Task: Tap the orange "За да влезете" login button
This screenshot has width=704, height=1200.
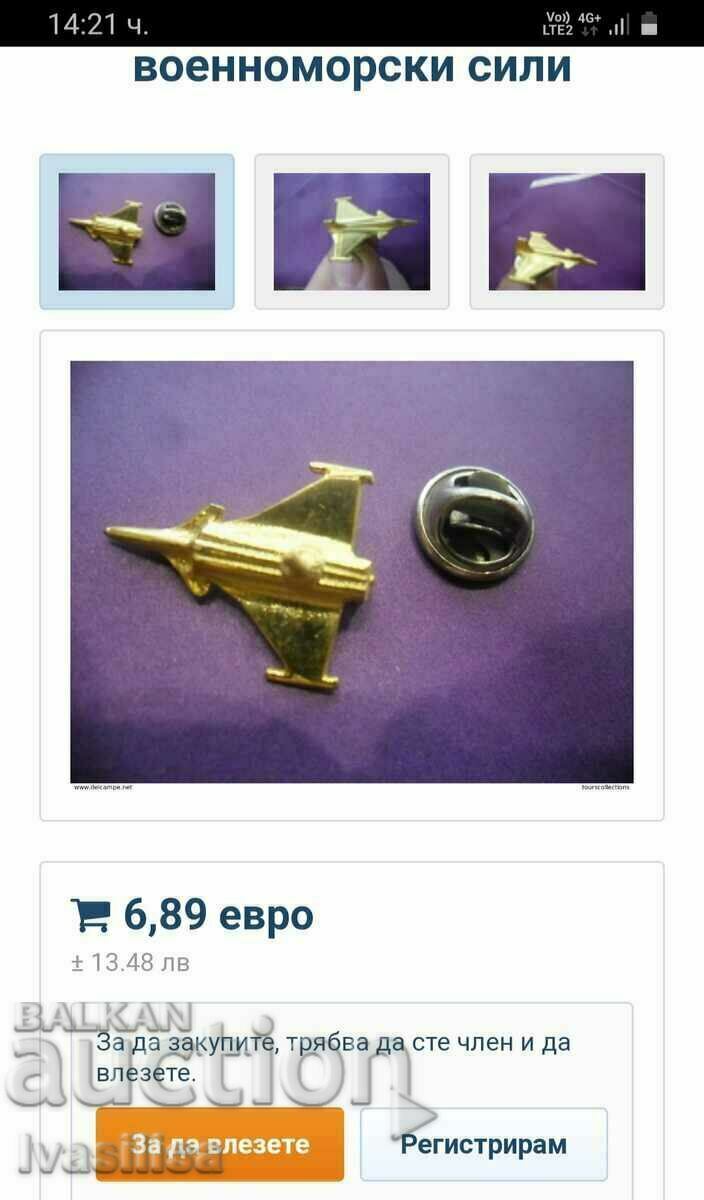Action: (220, 1144)
